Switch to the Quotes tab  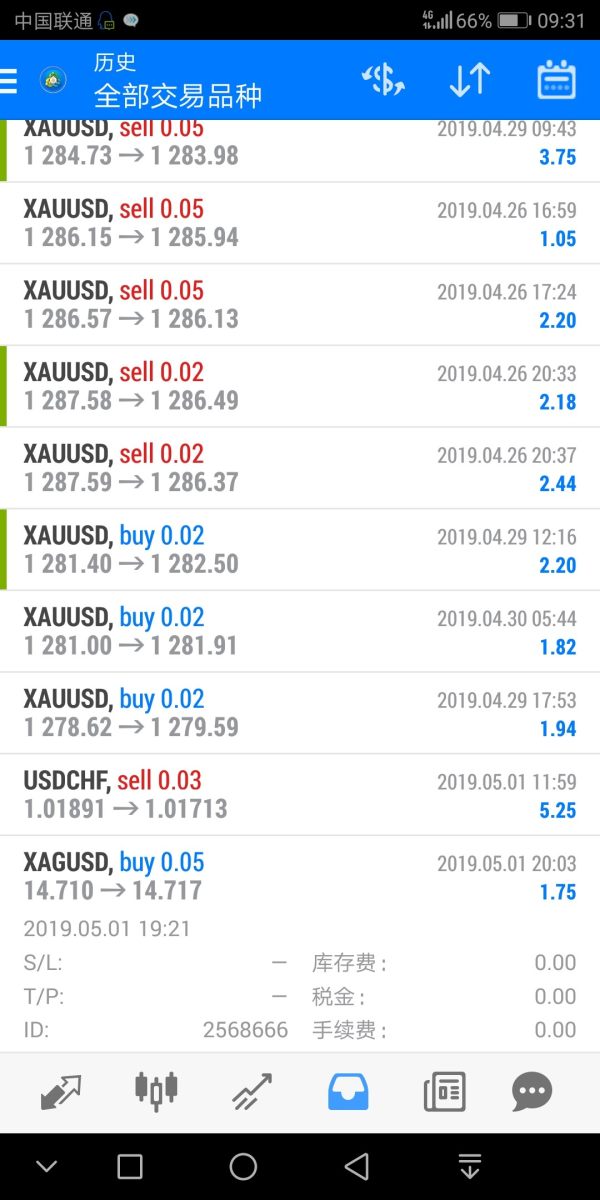(x=61, y=1091)
